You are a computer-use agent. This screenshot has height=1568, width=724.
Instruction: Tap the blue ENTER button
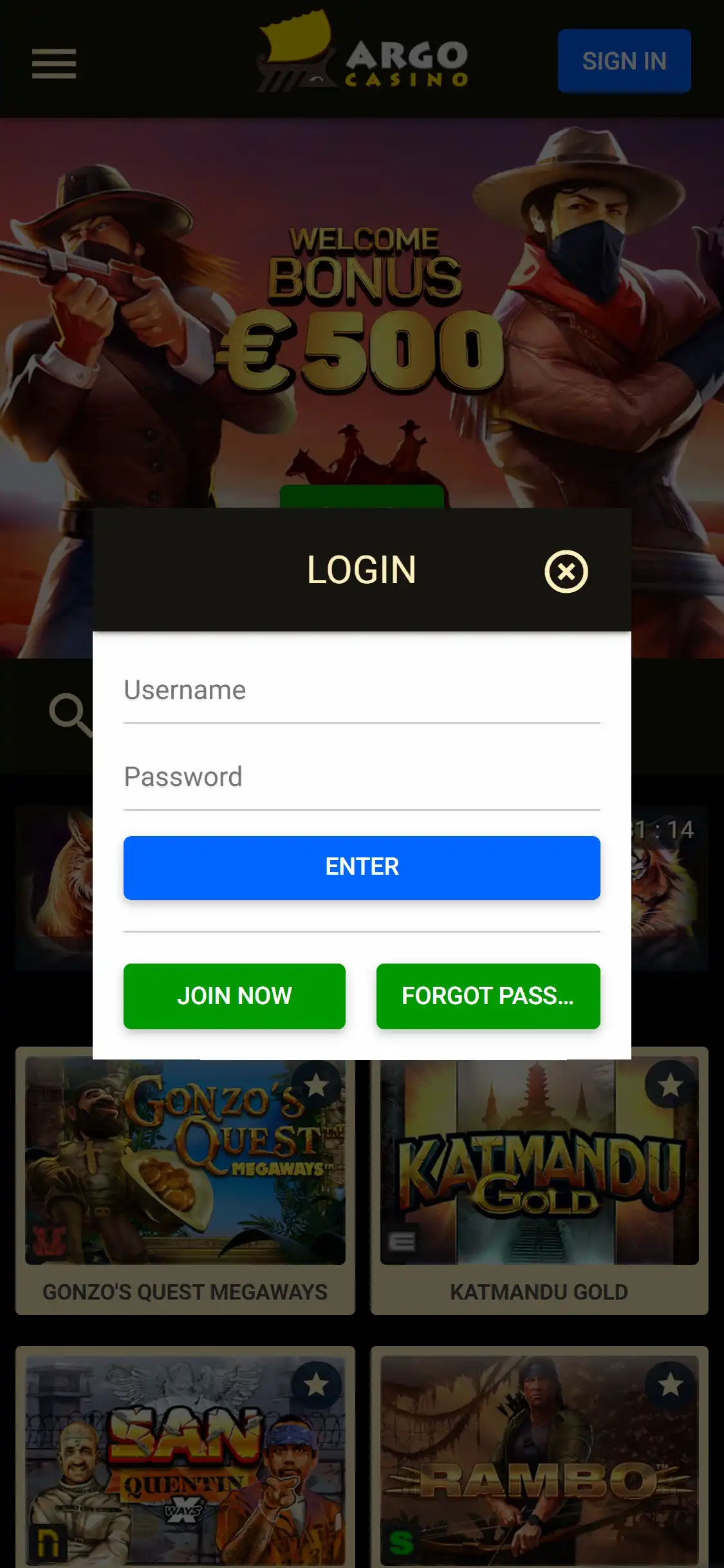tap(361, 867)
